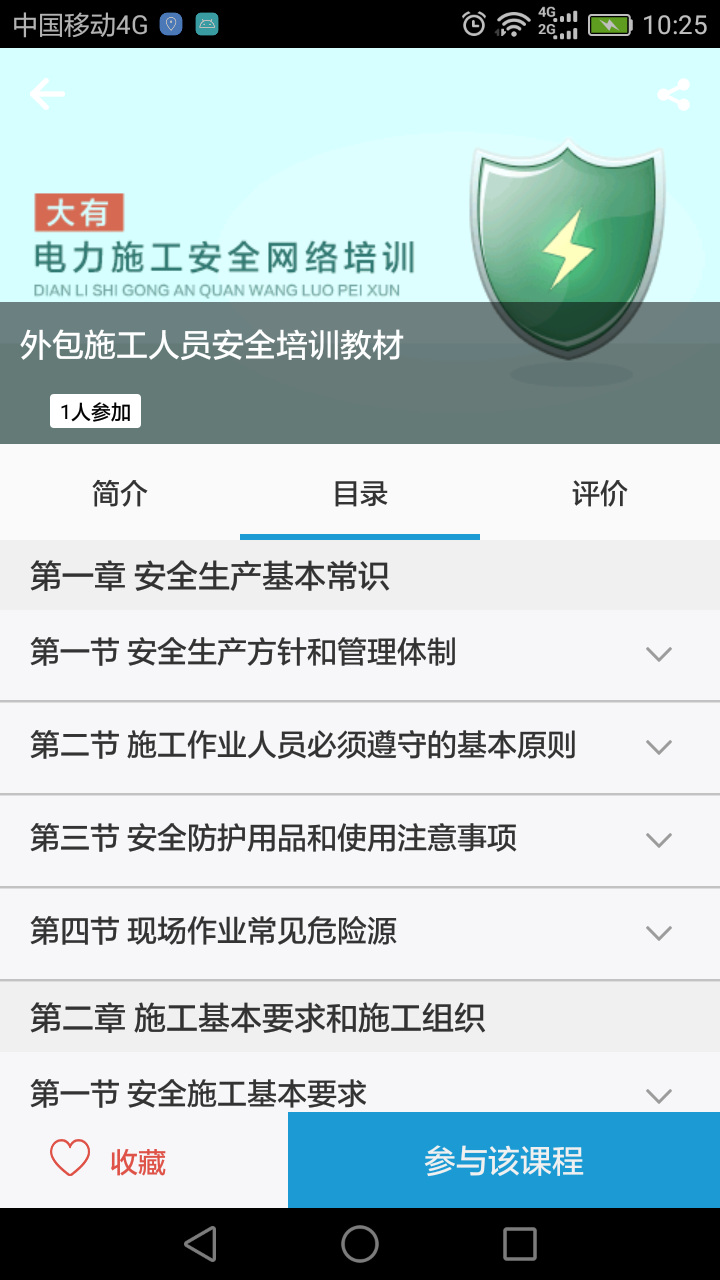Share this course
Viewport: 720px width, 1280px height.
coord(674,95)
